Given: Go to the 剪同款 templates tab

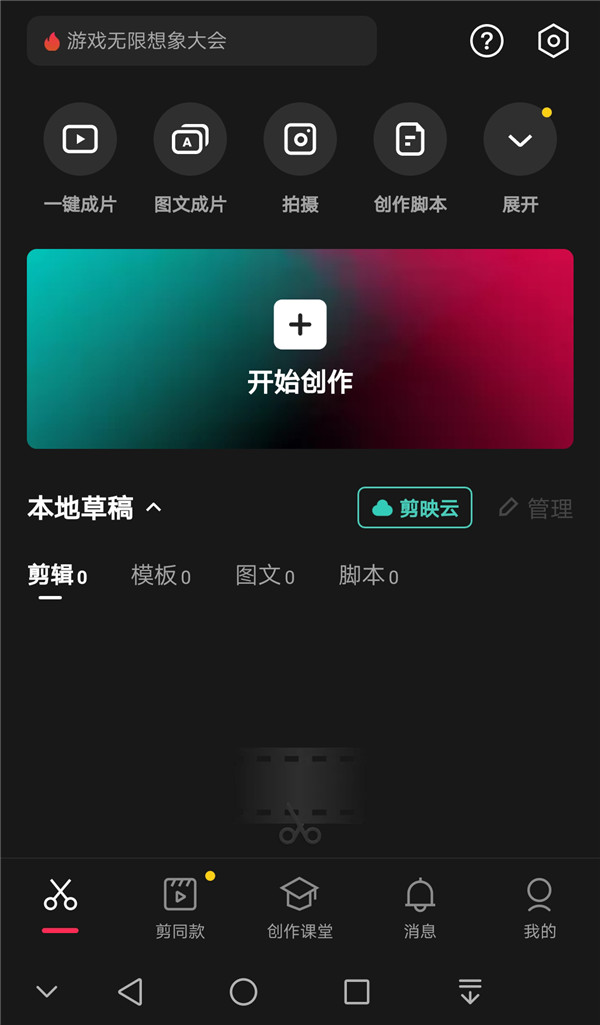Looking at the screenshot, I should [180, 907].
